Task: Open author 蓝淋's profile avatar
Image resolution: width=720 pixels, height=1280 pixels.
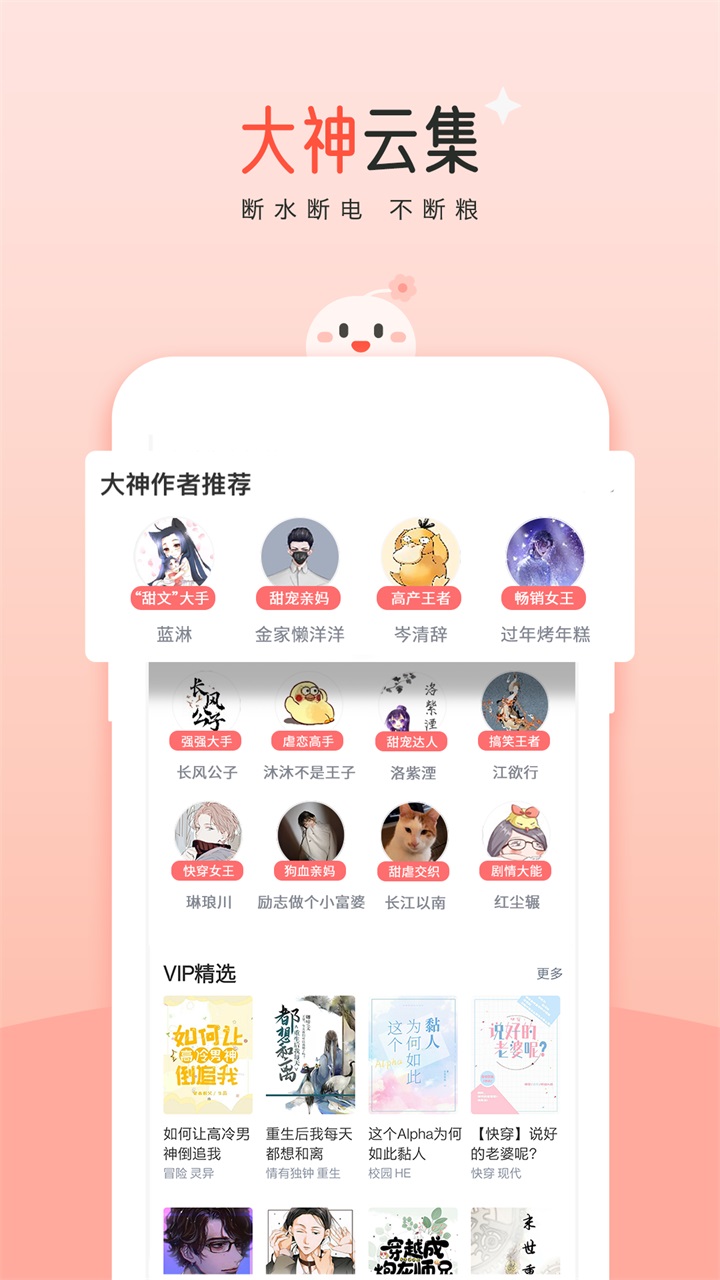Action: [175, 552]
